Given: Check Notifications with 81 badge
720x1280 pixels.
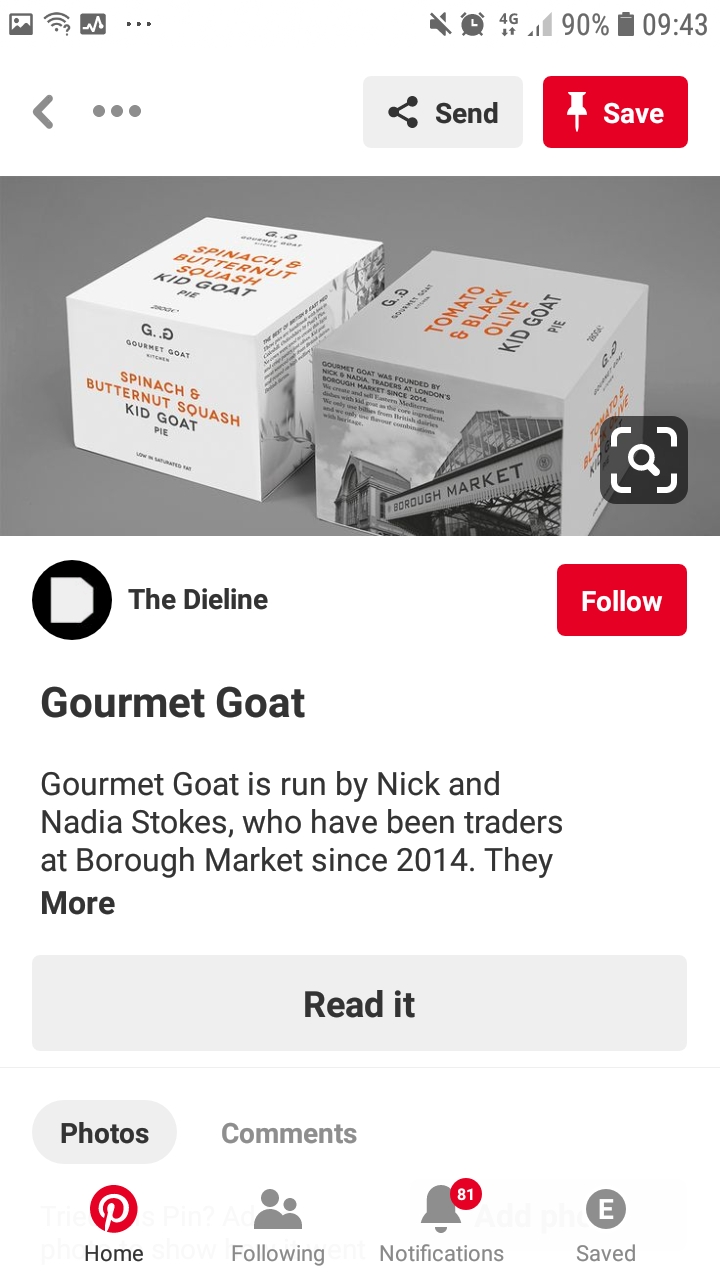Looking at the screenshot, I should 441,1226.
